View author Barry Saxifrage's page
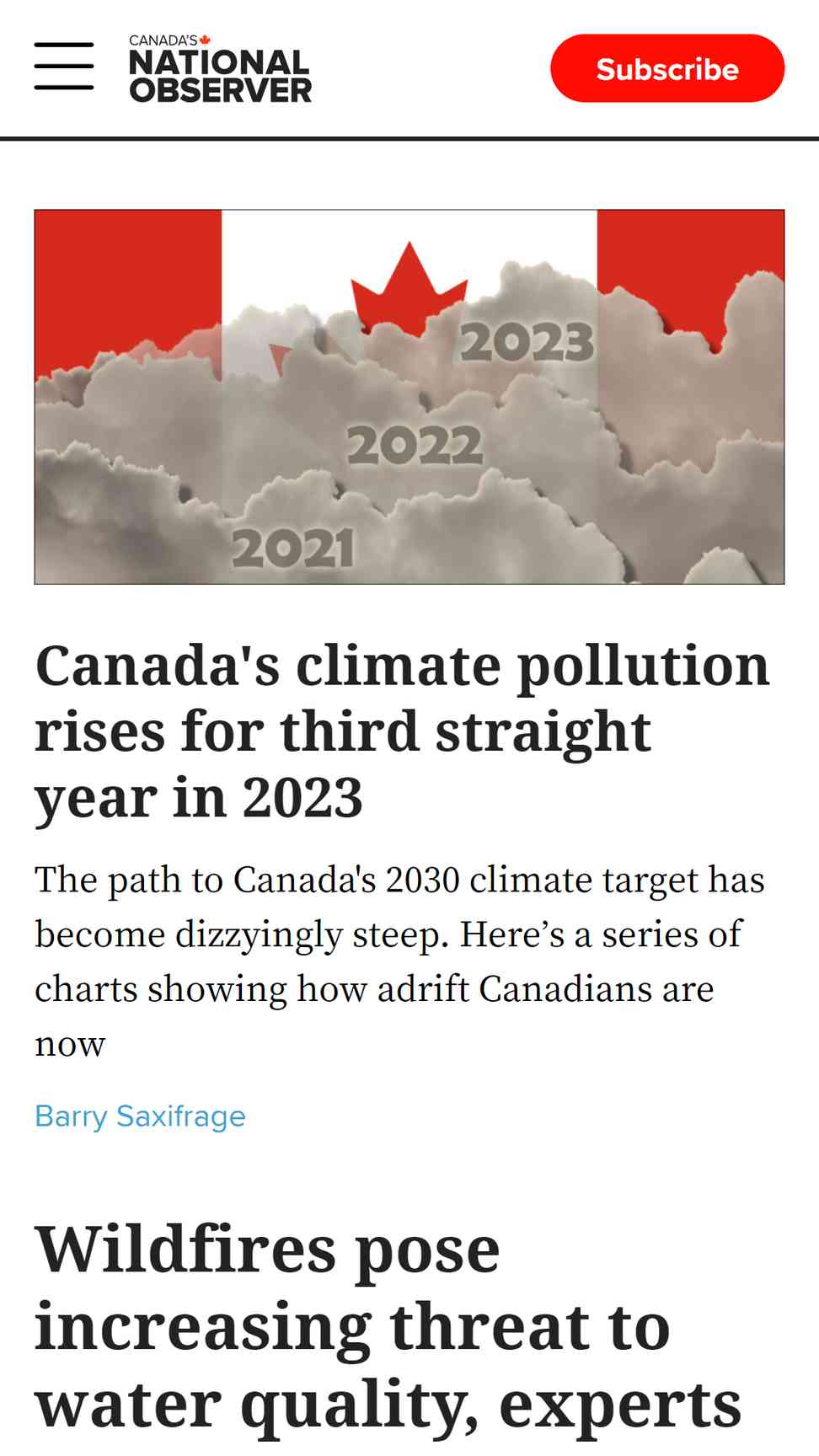This screenshot has width=819, height=1456. pyautogui.click(x=140, y=1116)
